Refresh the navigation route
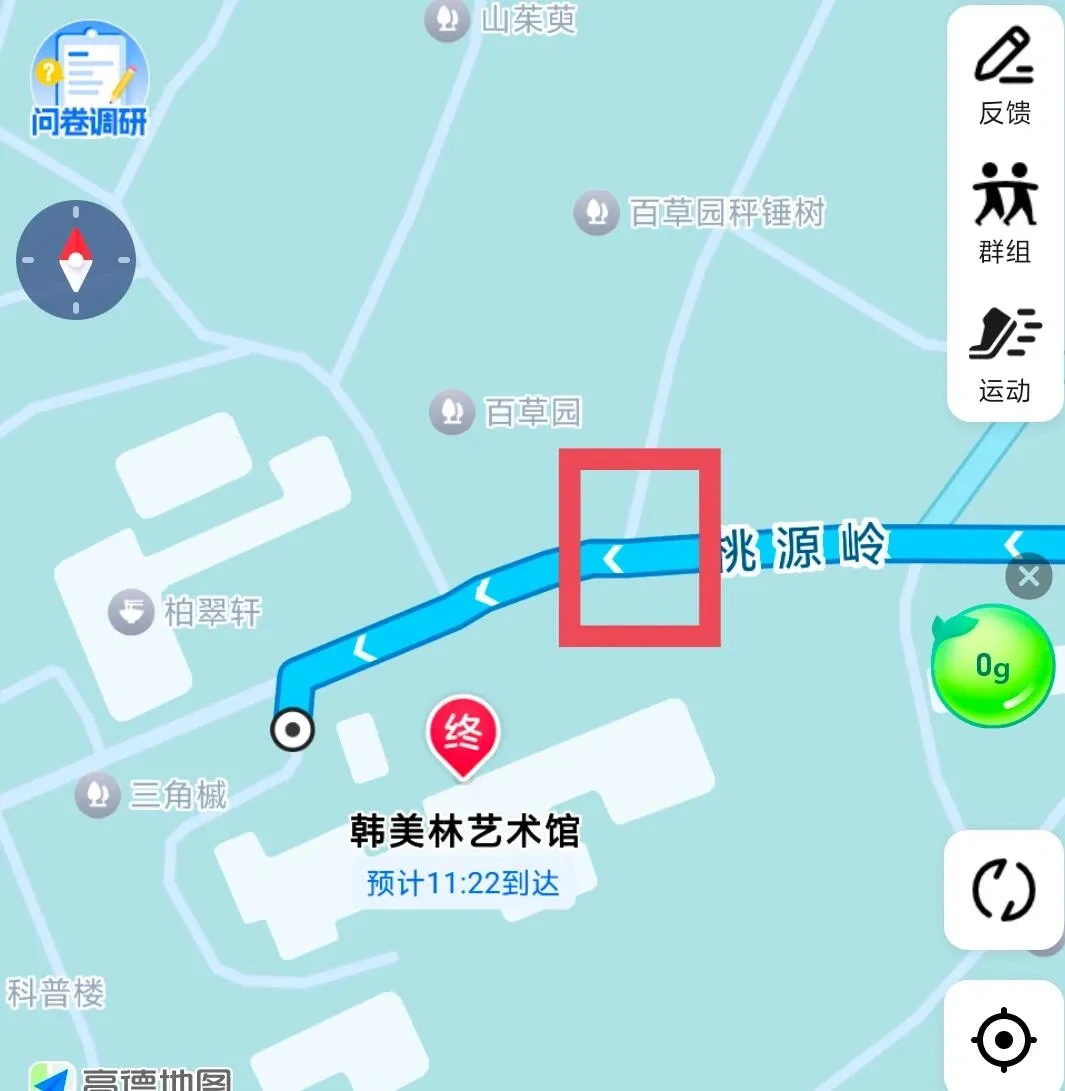1065x1091 pixels. (1003, 890)
